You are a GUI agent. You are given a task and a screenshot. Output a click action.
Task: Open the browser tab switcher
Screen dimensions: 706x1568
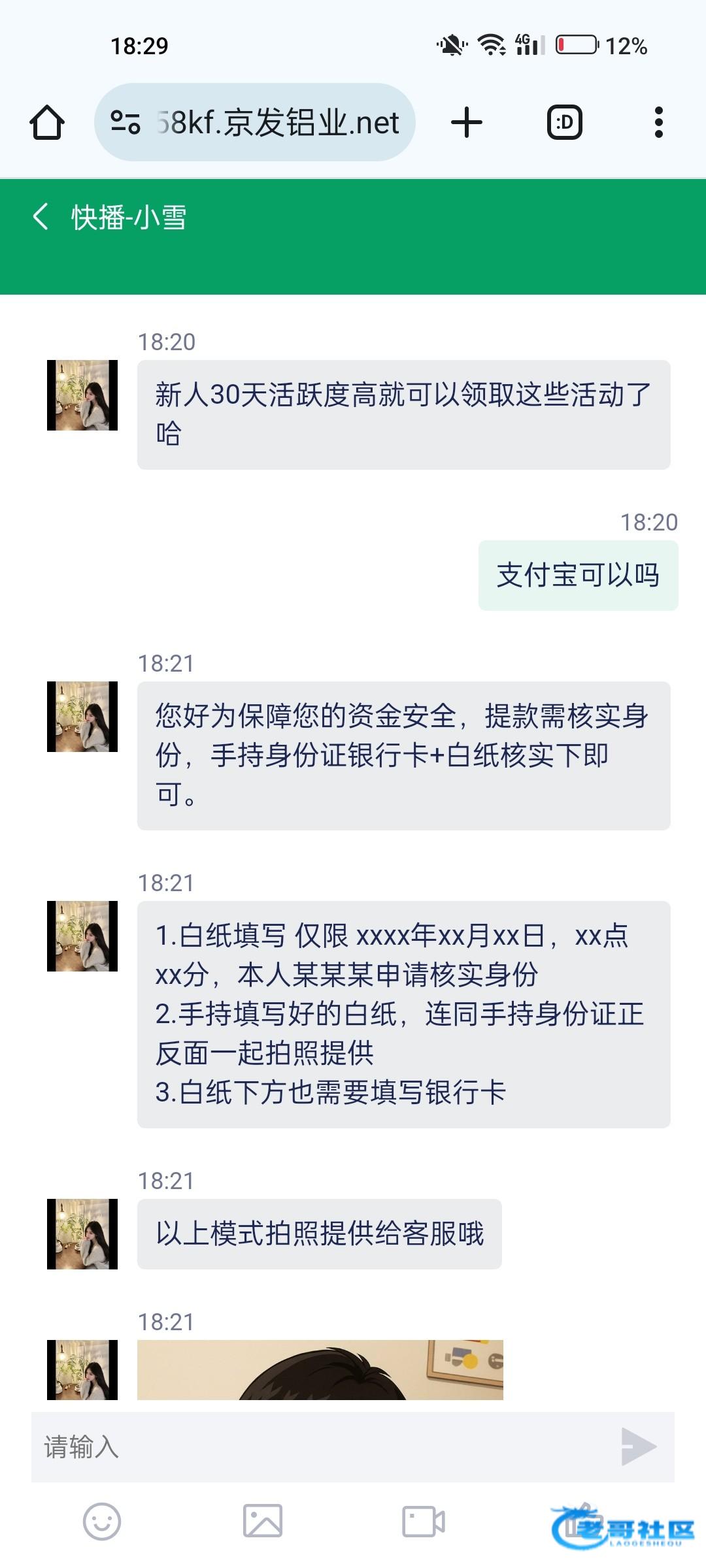point(565,122)
